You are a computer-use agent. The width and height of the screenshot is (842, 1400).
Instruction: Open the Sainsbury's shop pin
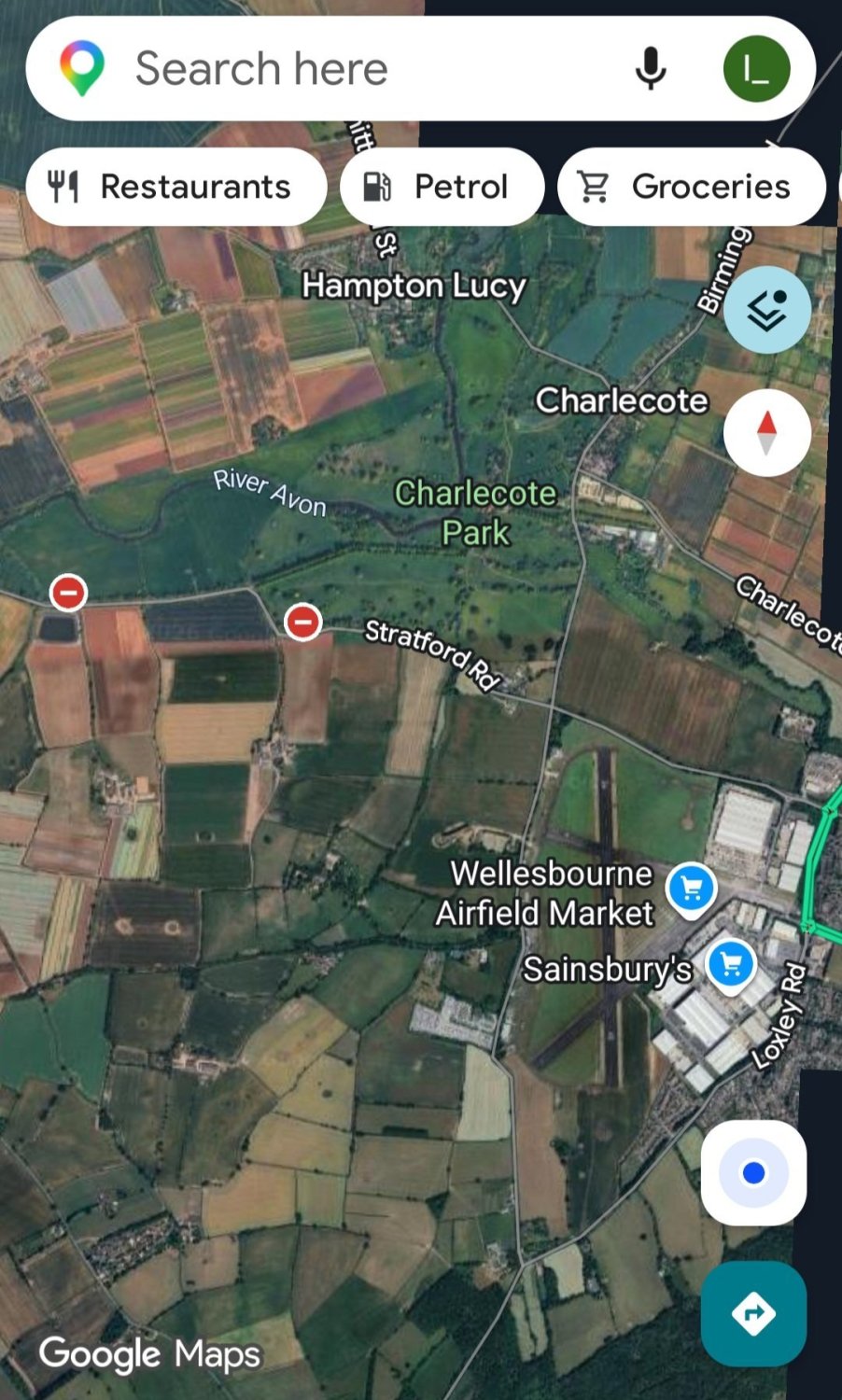731,964
